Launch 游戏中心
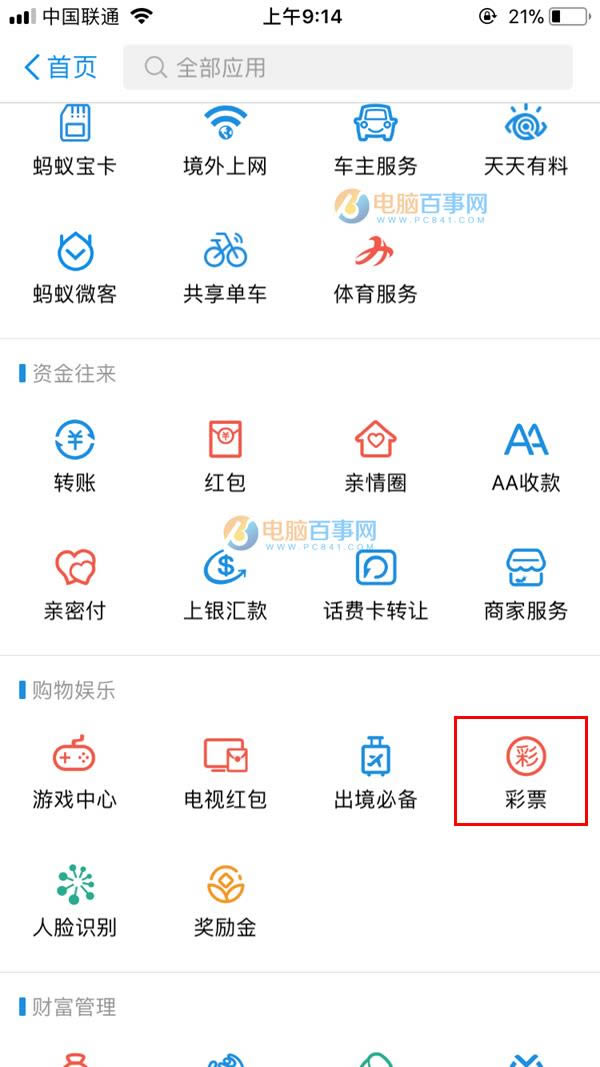The height and width of the screenshot is (1067, 600). 75,773
